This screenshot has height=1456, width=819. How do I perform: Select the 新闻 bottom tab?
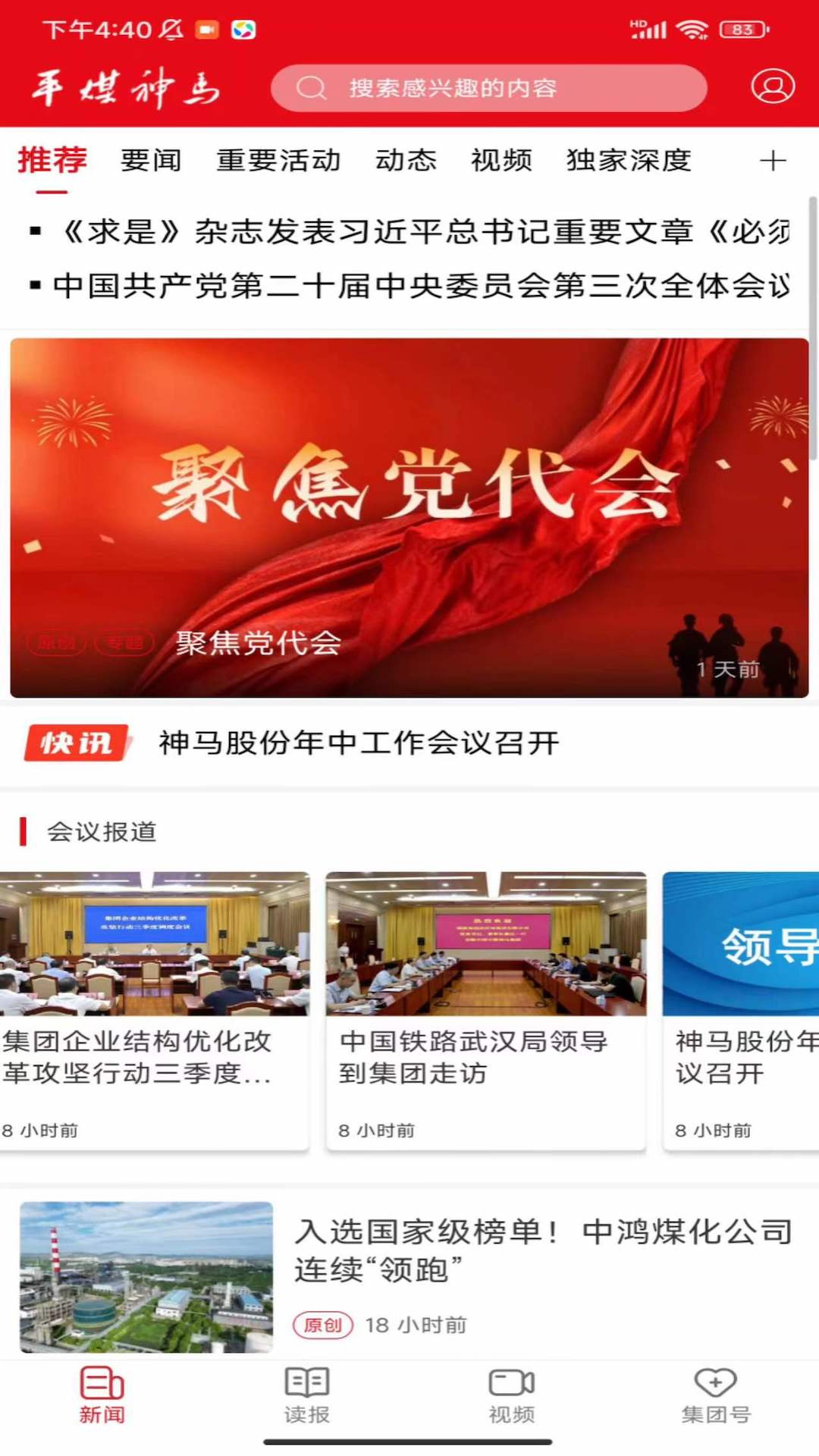tap(102, 1395)
